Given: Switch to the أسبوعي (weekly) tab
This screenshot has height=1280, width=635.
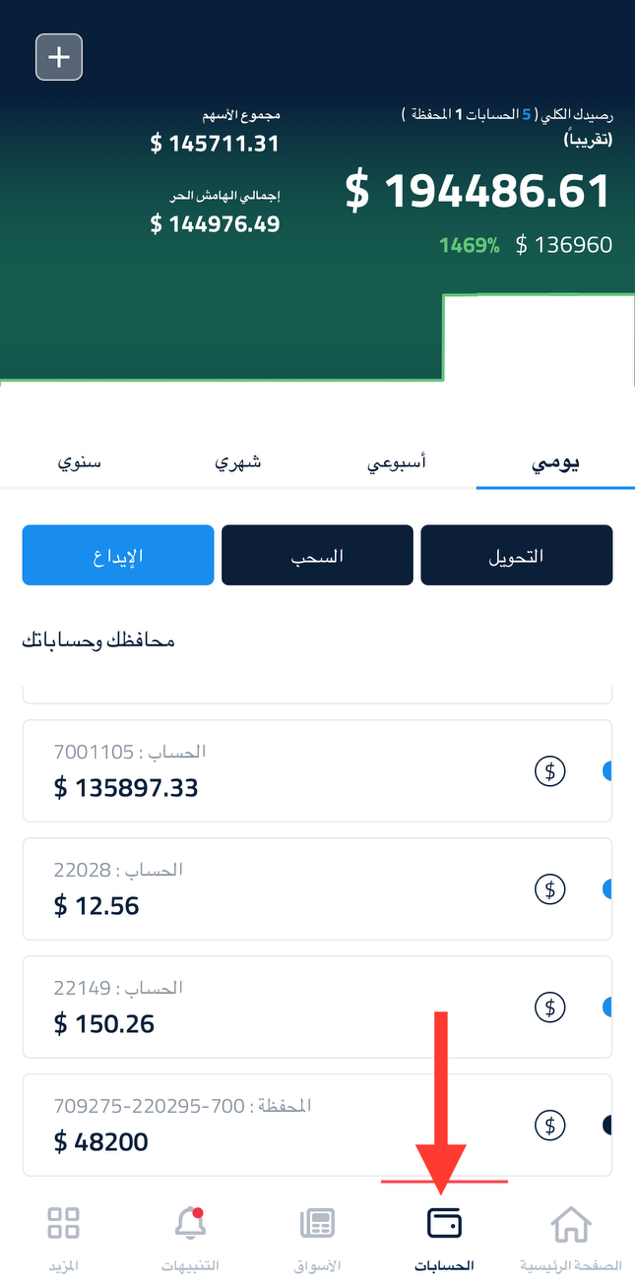Looking at the screenshot, I should [x=397, y=463].
